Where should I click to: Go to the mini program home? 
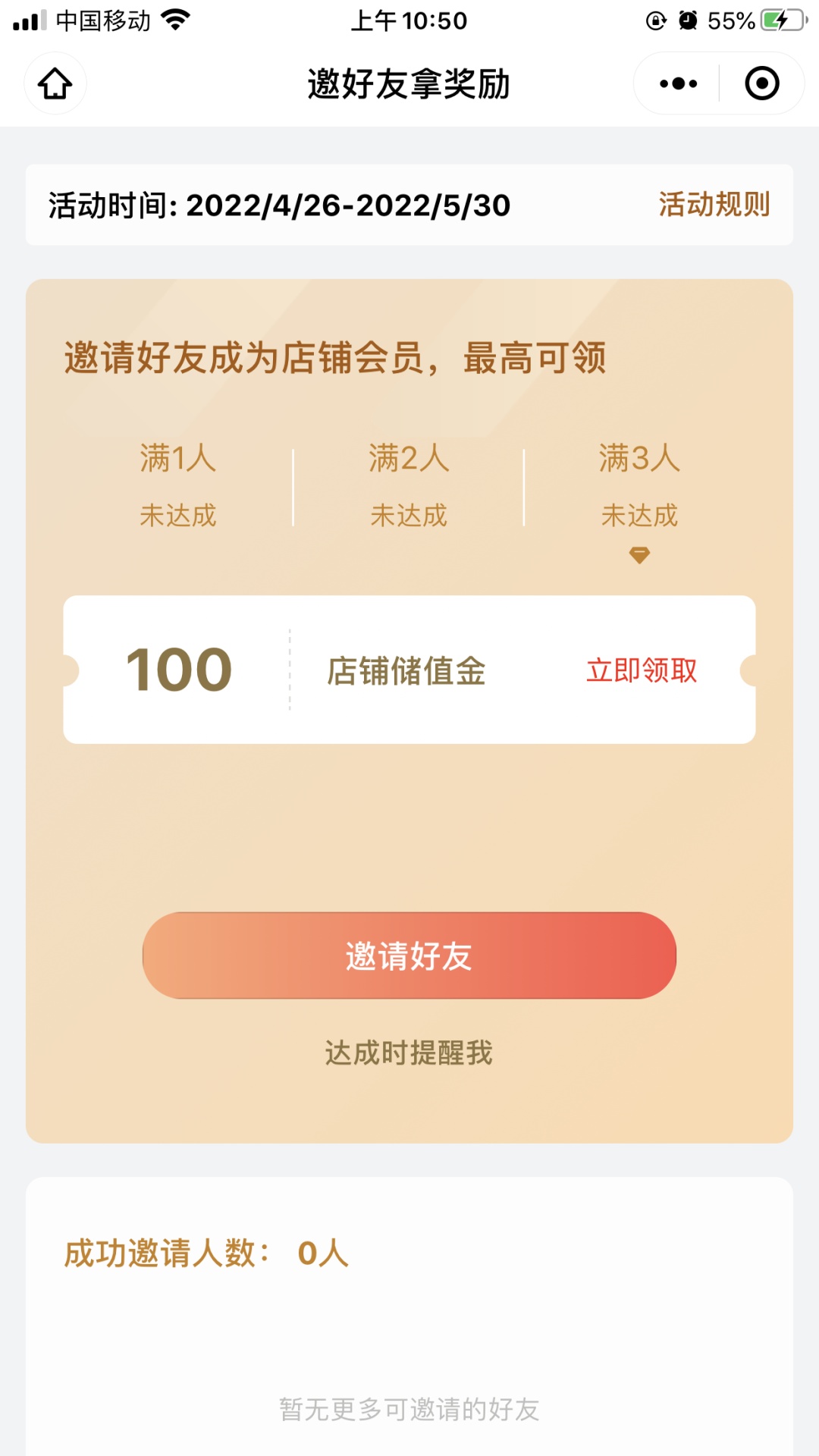click(55, 83)
